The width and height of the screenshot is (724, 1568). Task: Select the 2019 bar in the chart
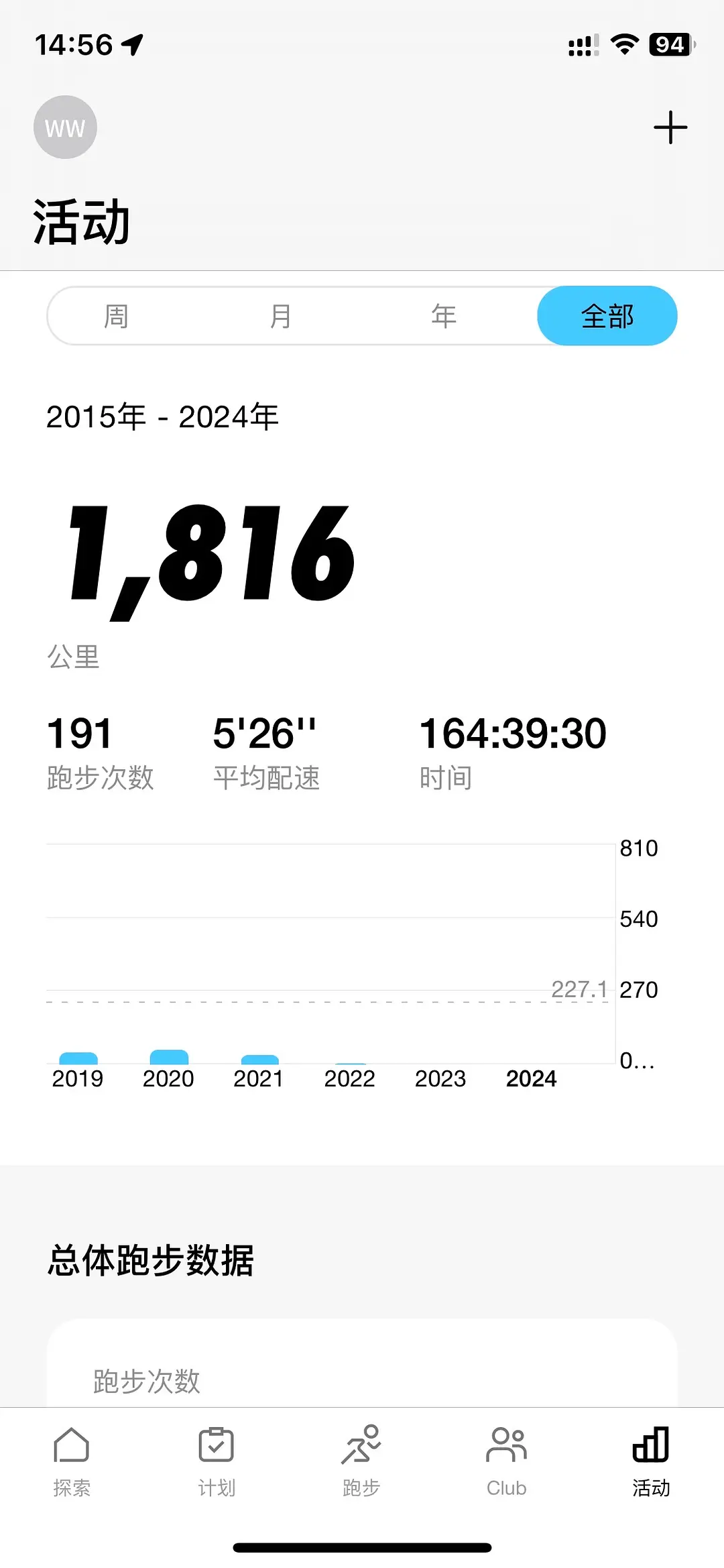pos(78,1058)
